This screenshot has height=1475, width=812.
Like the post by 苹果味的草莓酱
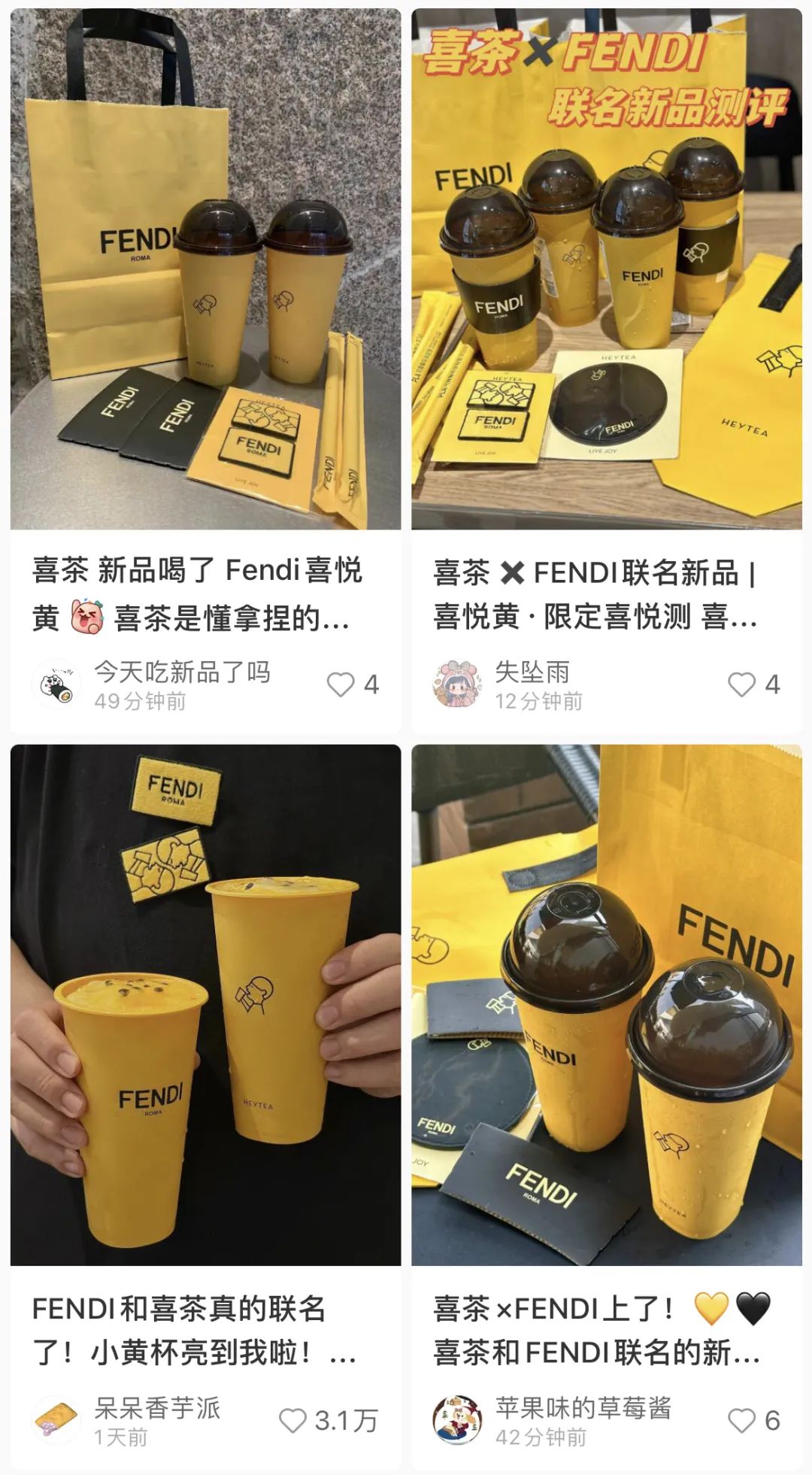coord(741,1421)
